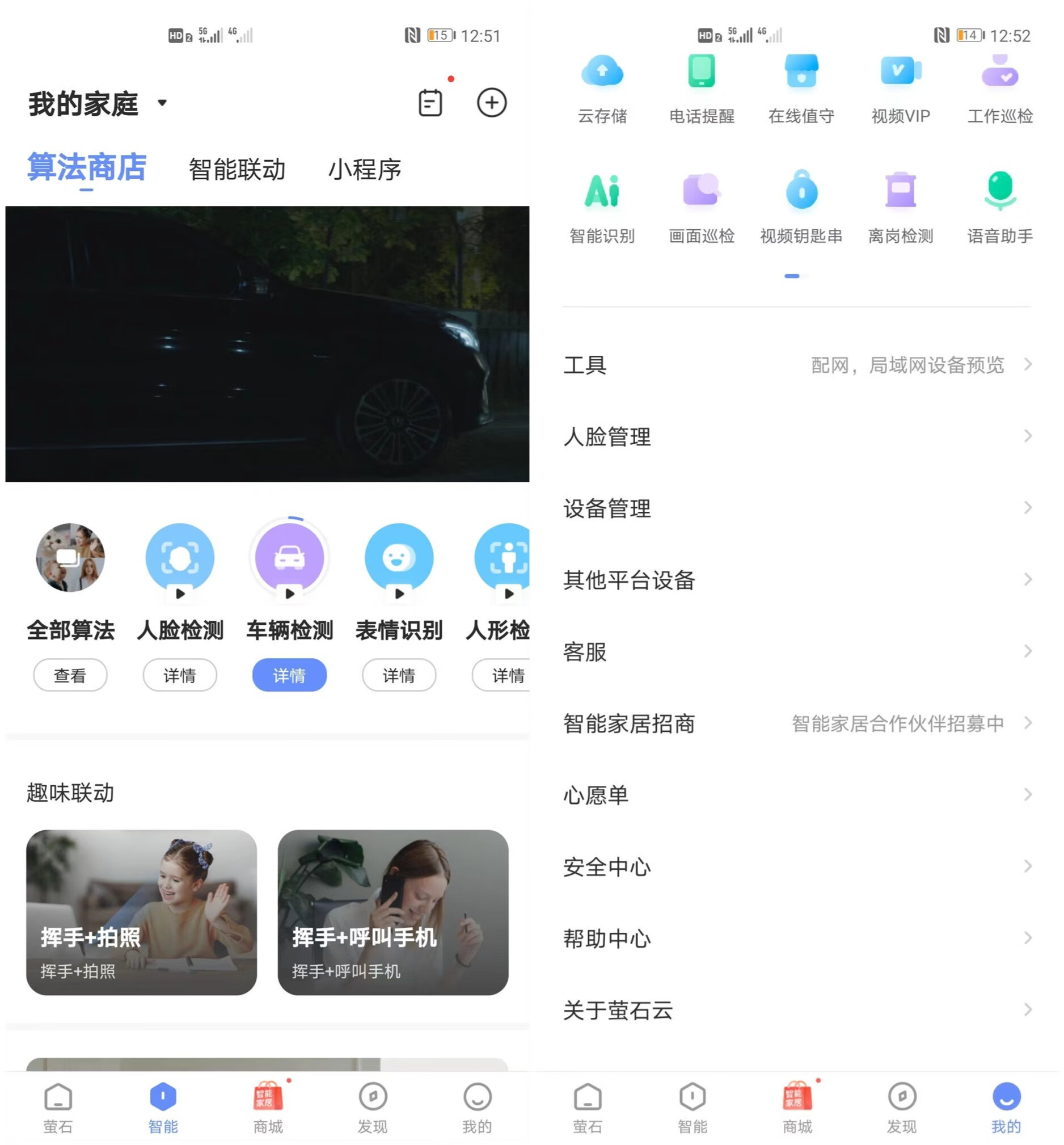Screen dimensions: 1064x1145
Task: Switch to the 小程序 tab
Action: click(365, 170)
